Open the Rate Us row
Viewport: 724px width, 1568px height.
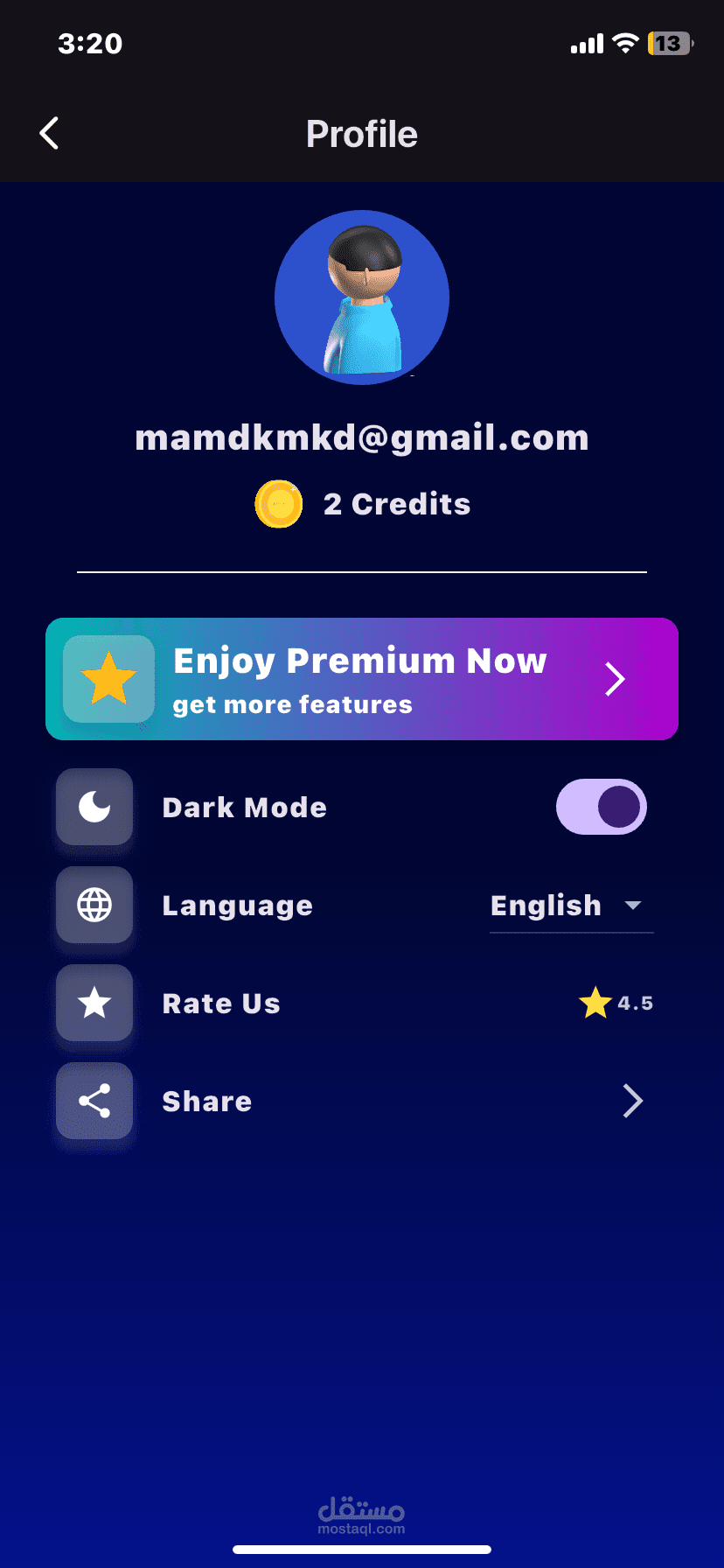[x=355, y=1003]
